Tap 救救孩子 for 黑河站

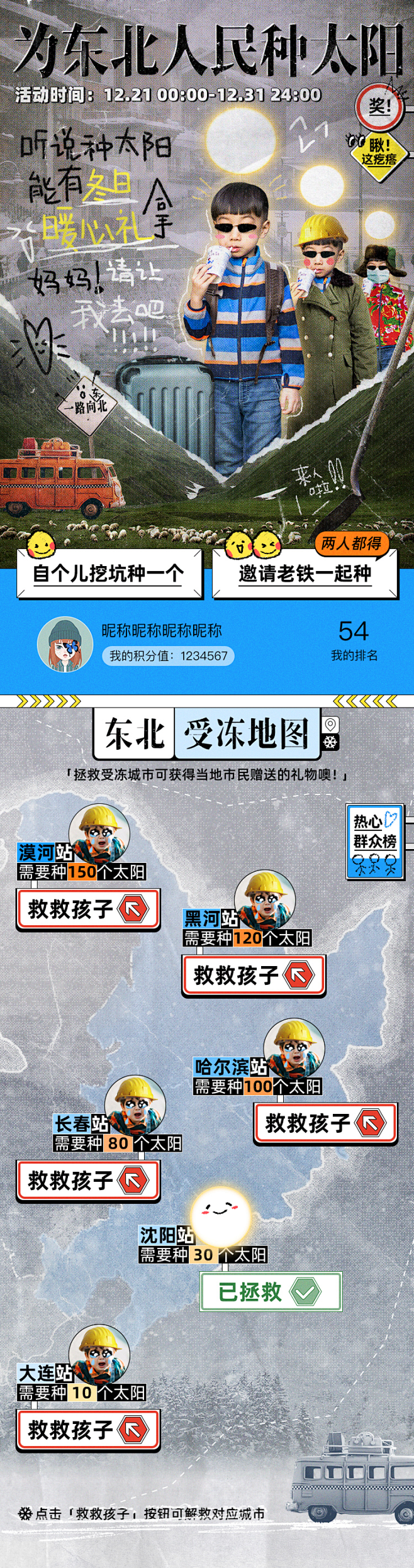tap(254, 976)
